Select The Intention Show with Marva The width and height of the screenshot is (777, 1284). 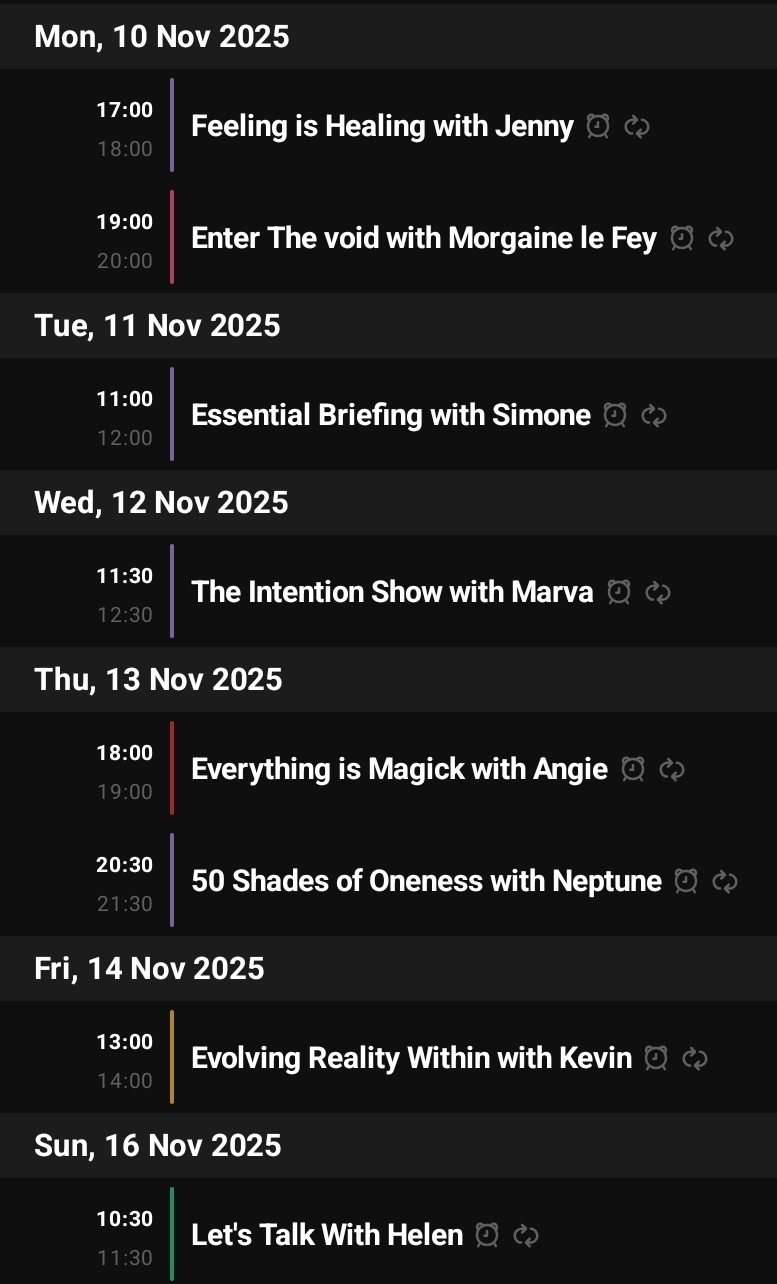point(392,593)
